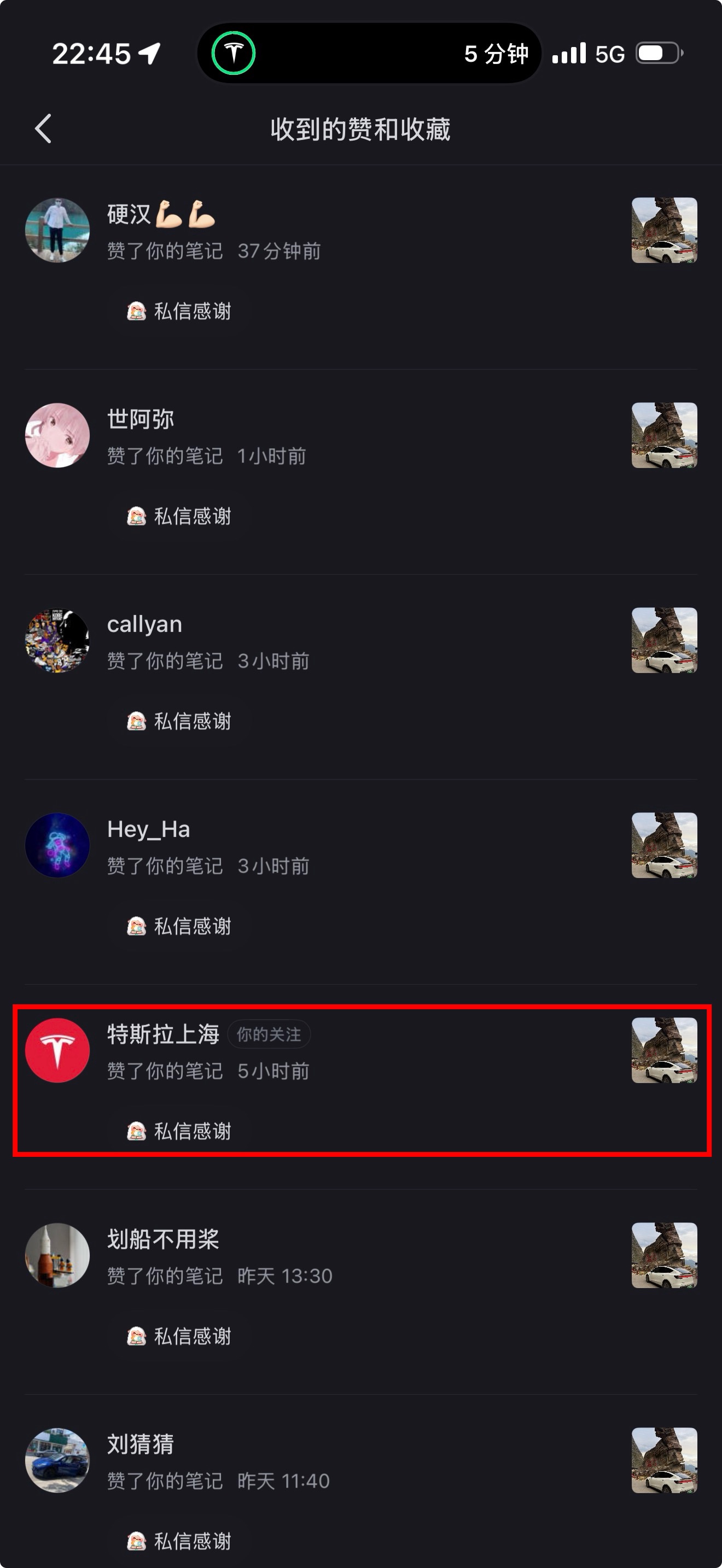Open username link 世阿弥
This screenshot has width=722, height=1568.
(140, 418)
